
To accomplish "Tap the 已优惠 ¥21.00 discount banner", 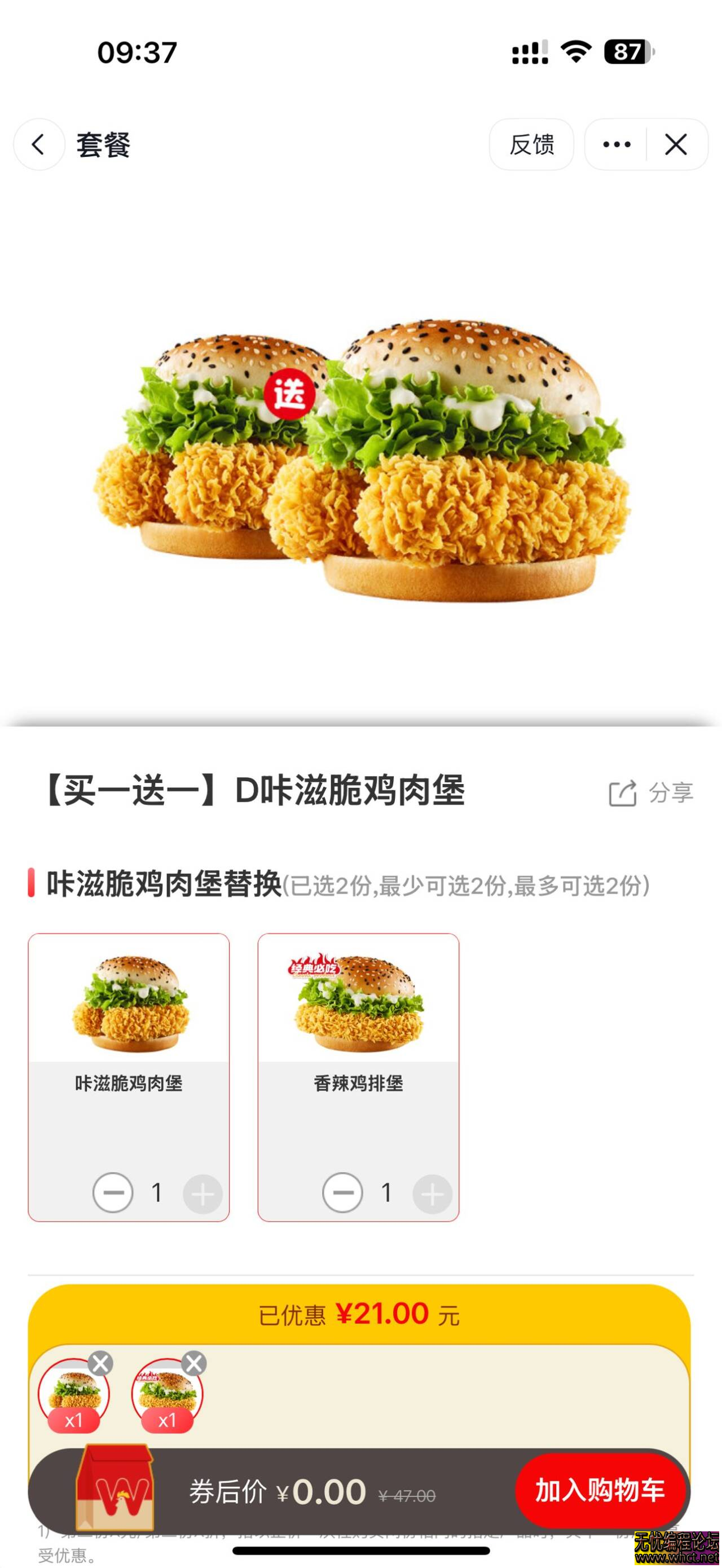I will click(361, 1315).
